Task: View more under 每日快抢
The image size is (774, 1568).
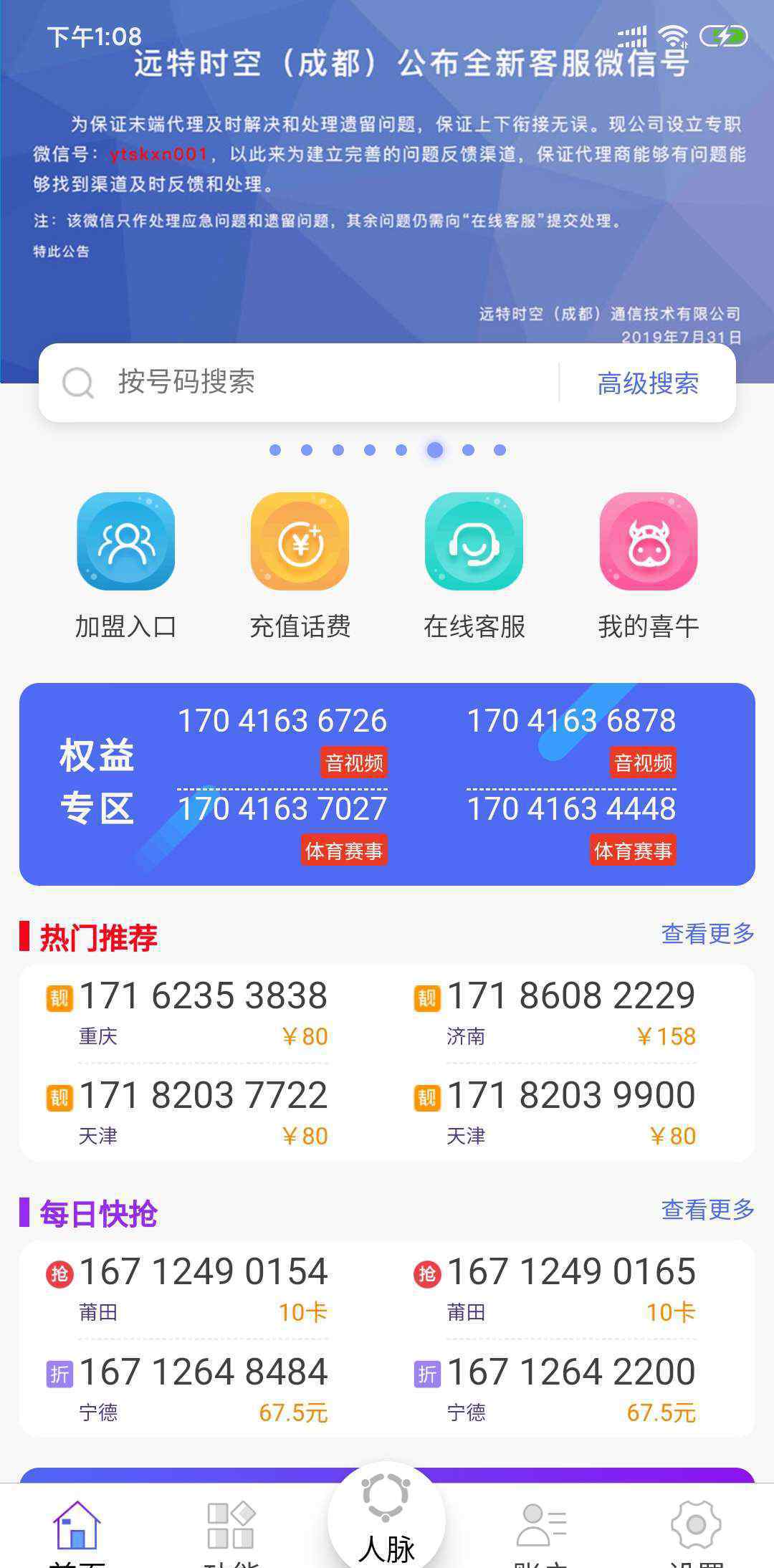Action: pos(707,1209)
